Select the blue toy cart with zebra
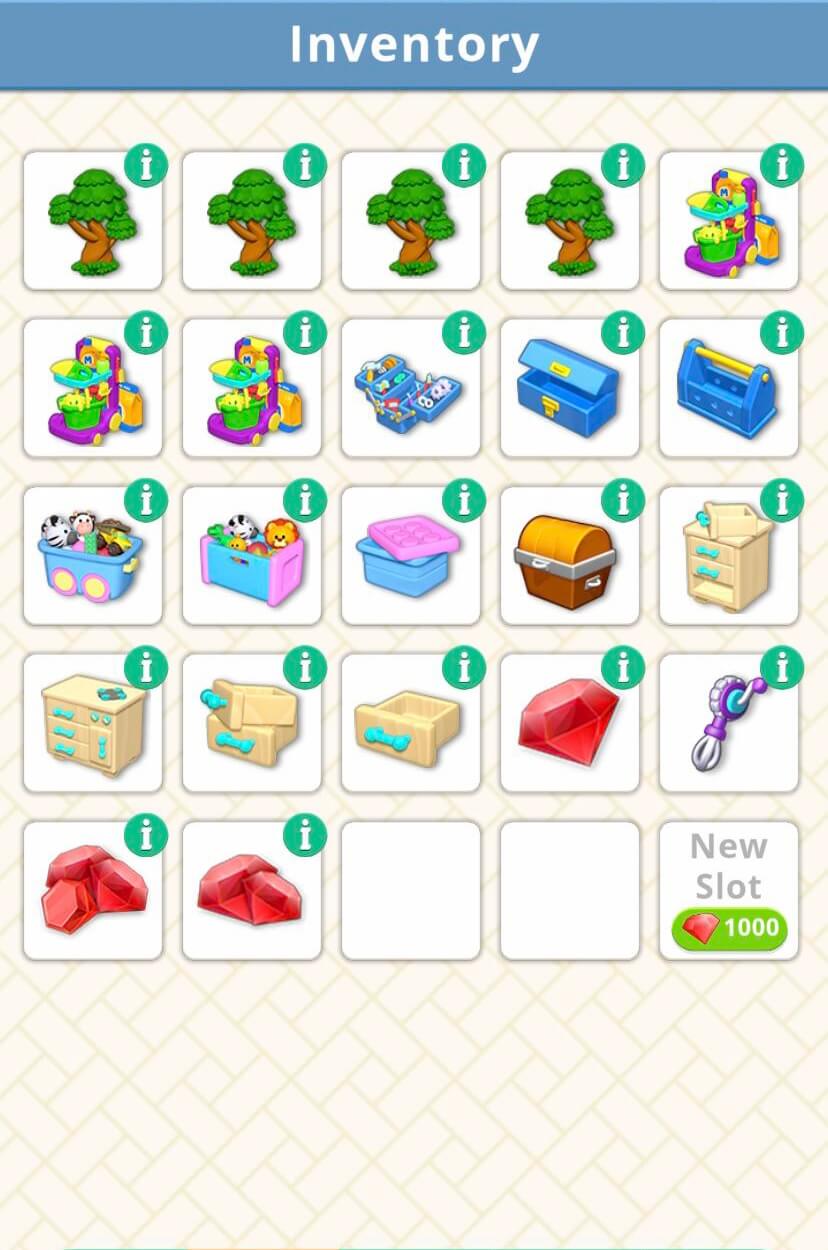The image size is (828, 1250). pos(92,558)
